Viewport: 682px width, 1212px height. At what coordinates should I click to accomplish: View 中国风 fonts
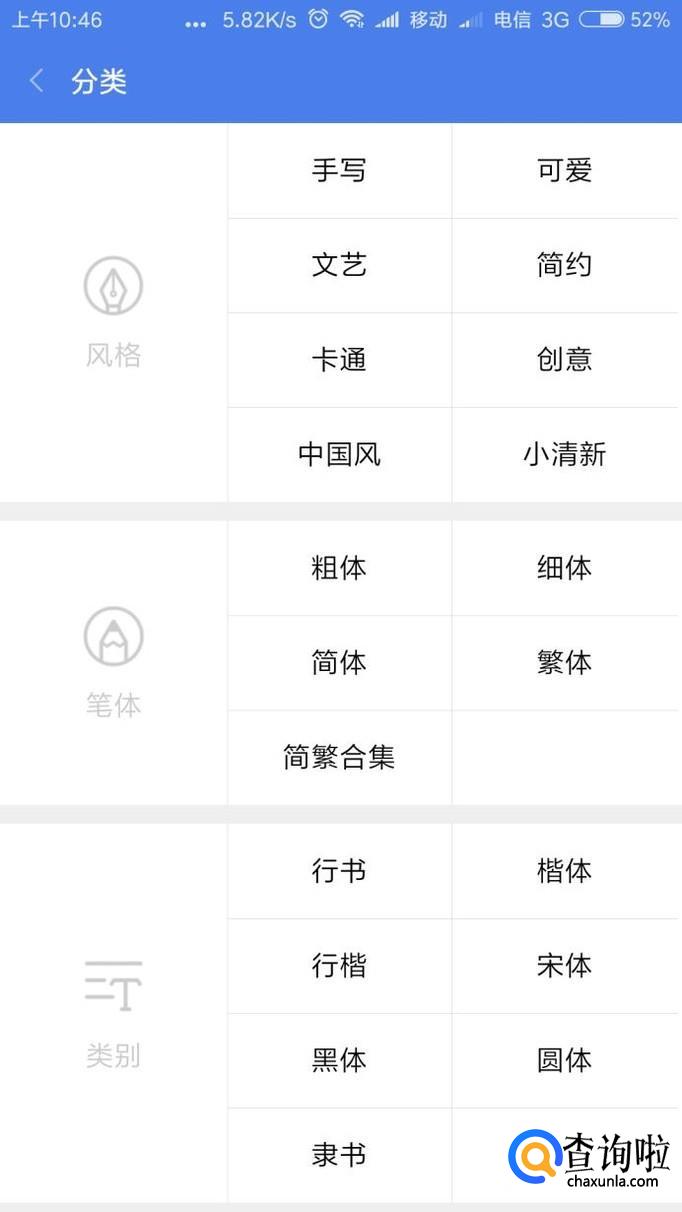click(339, 455)
